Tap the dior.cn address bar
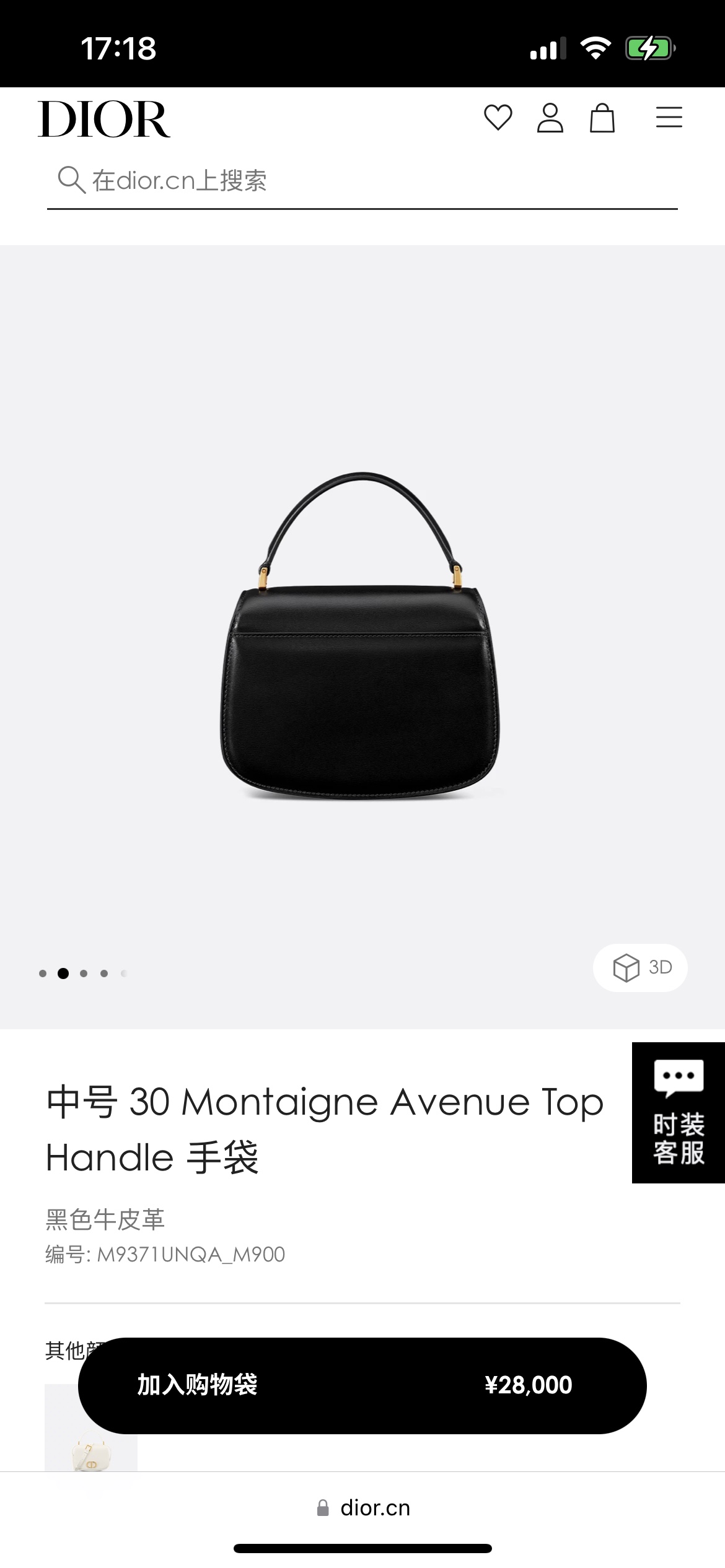This screenshot has width=725, height=1568. [363, 1508]
